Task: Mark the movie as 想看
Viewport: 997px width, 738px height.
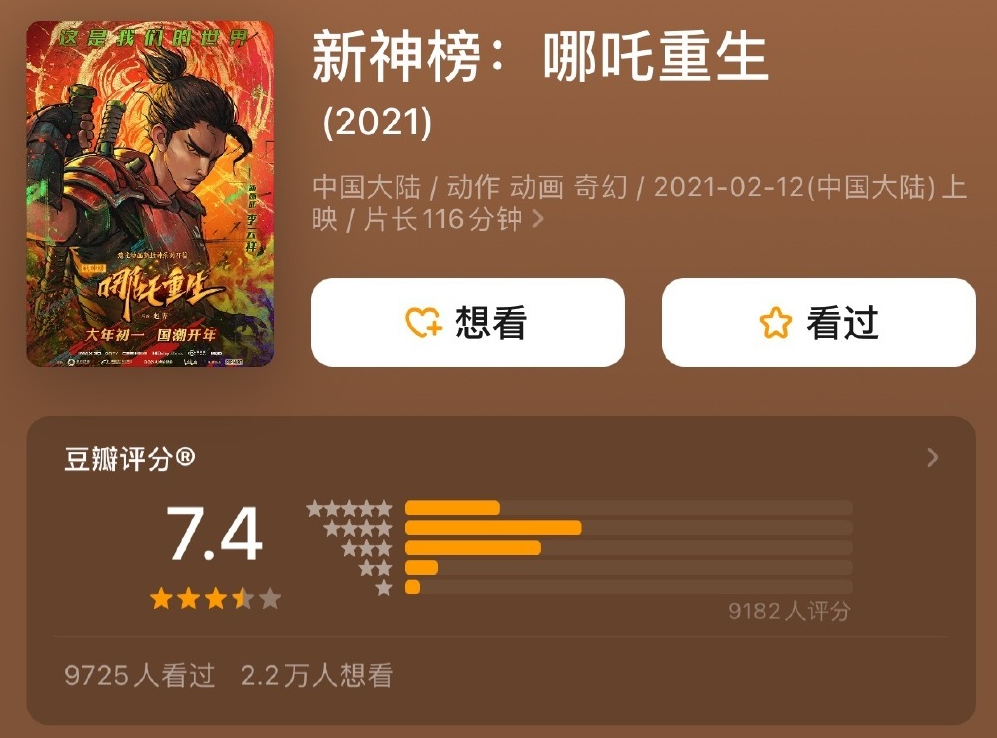Action: [467, 322]
